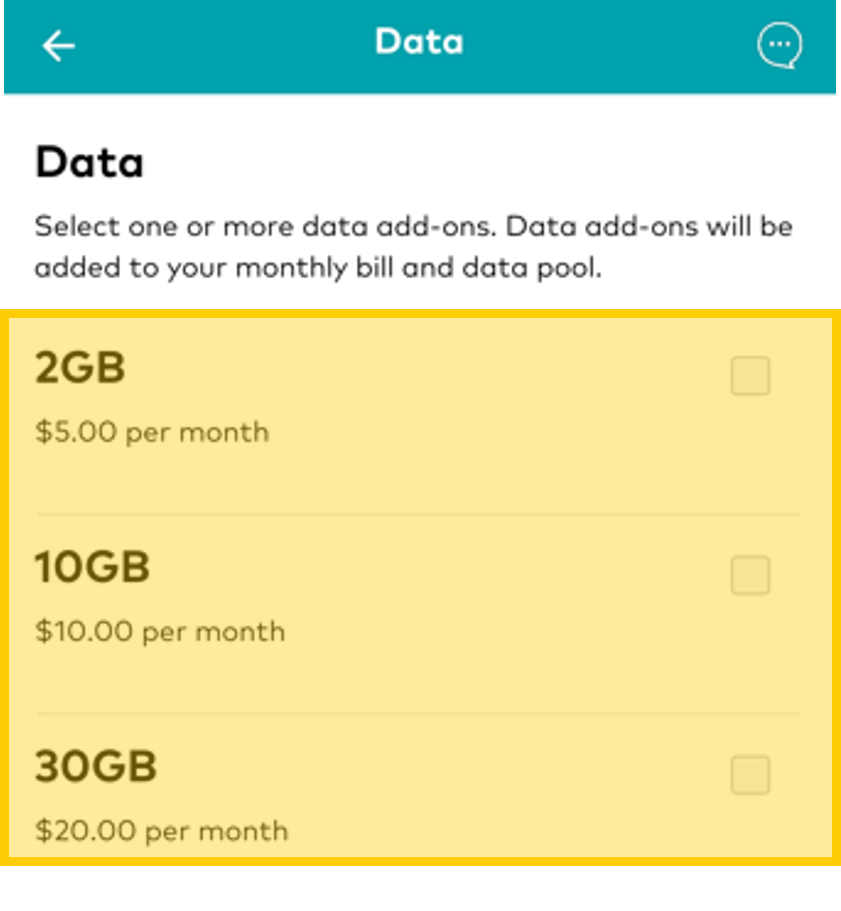Image resolution: width=841 pixels, height=911 pixels.
Task: Go back using the arrow icon
Action: 58,46
